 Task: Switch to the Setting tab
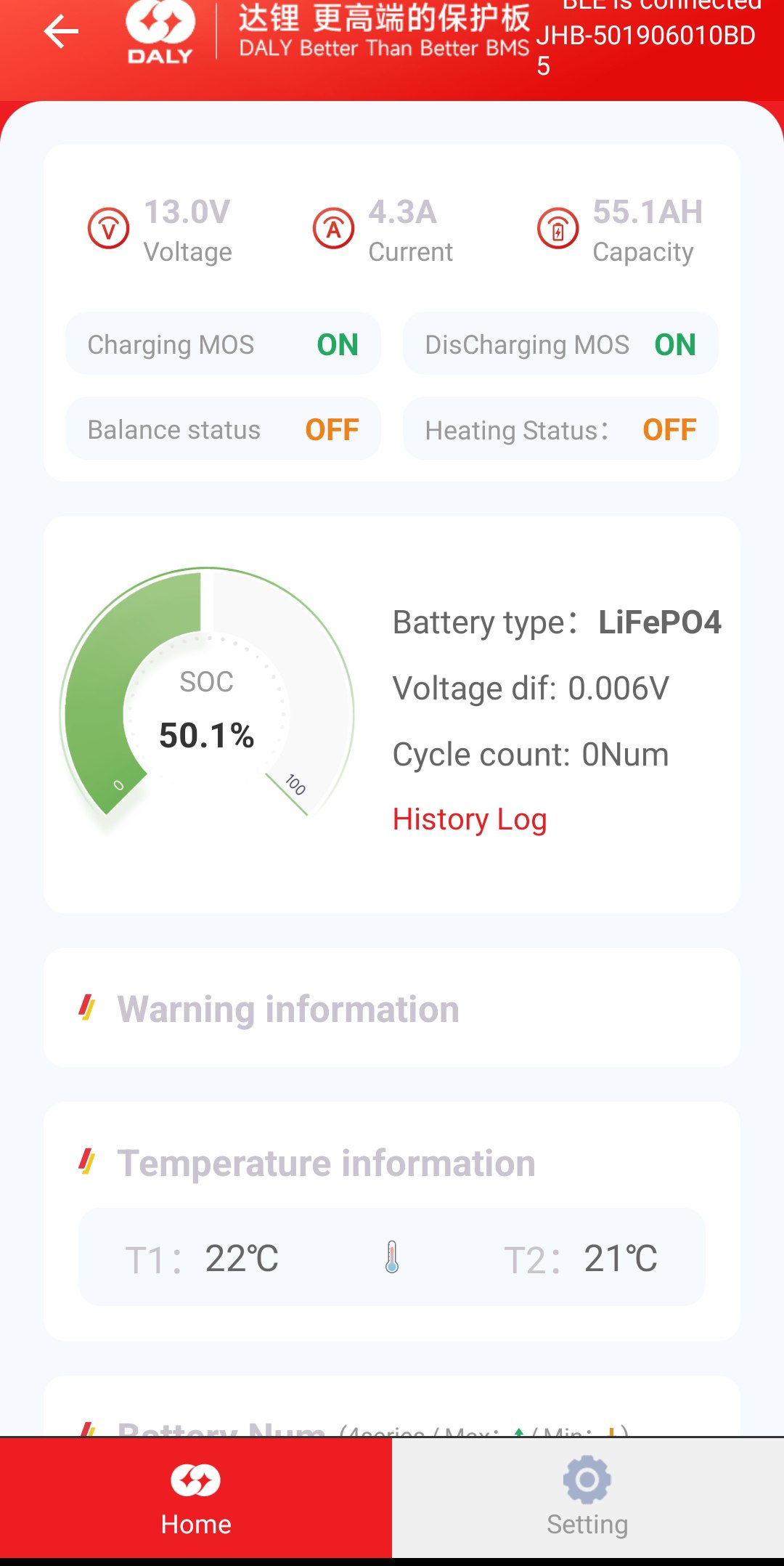point(587,1498)
